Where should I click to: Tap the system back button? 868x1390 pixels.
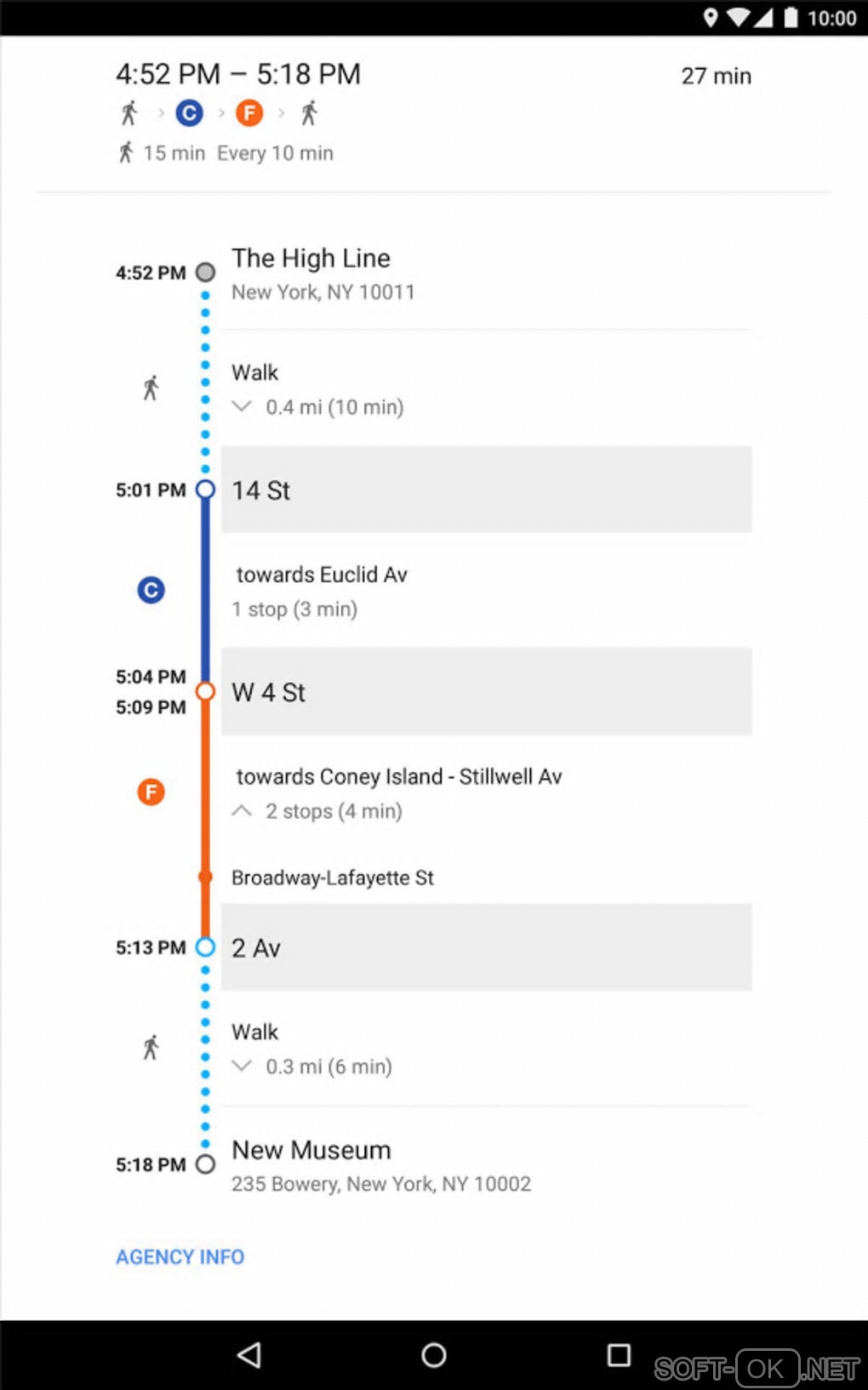[x=249, y=1354]
